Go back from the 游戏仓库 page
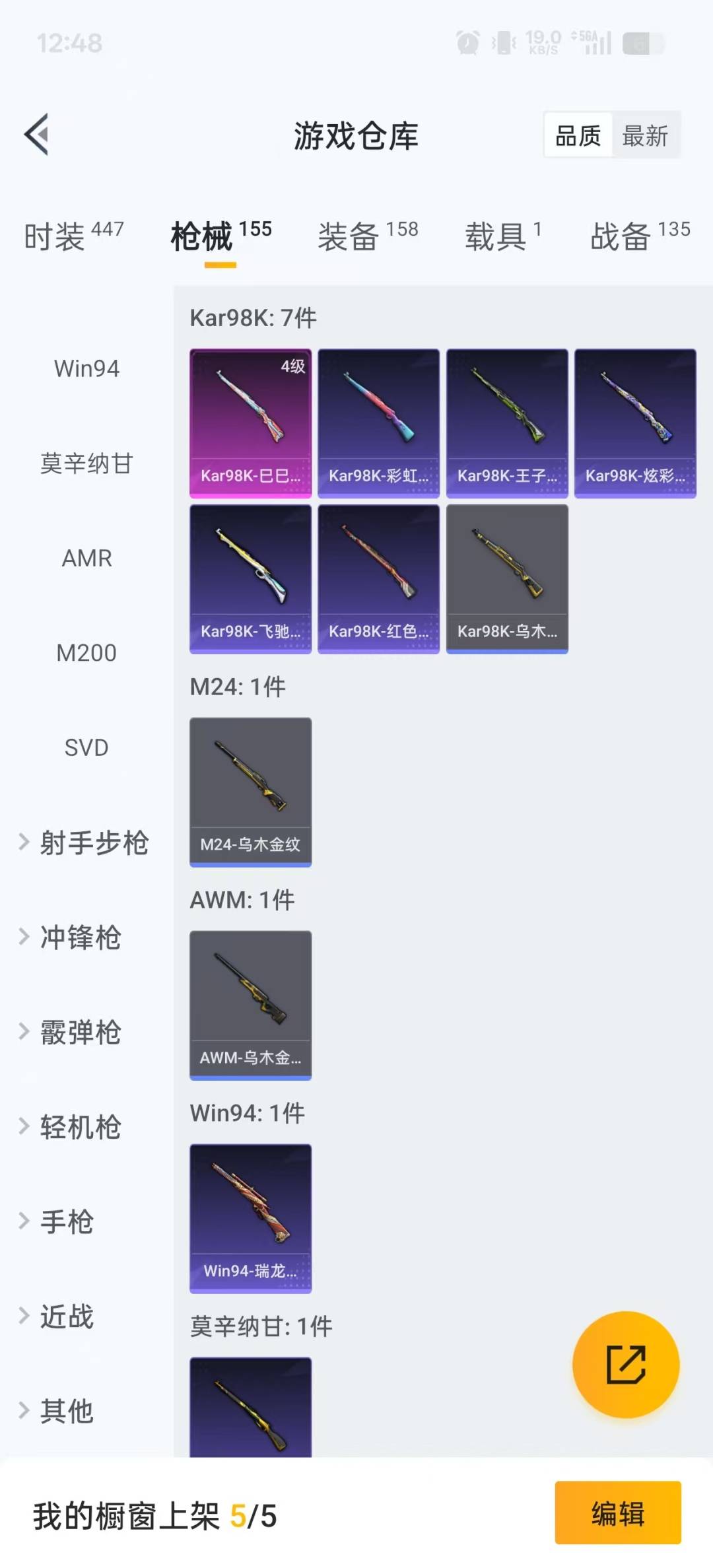Viewport: 713px width, 1568px height. [37, 135]
